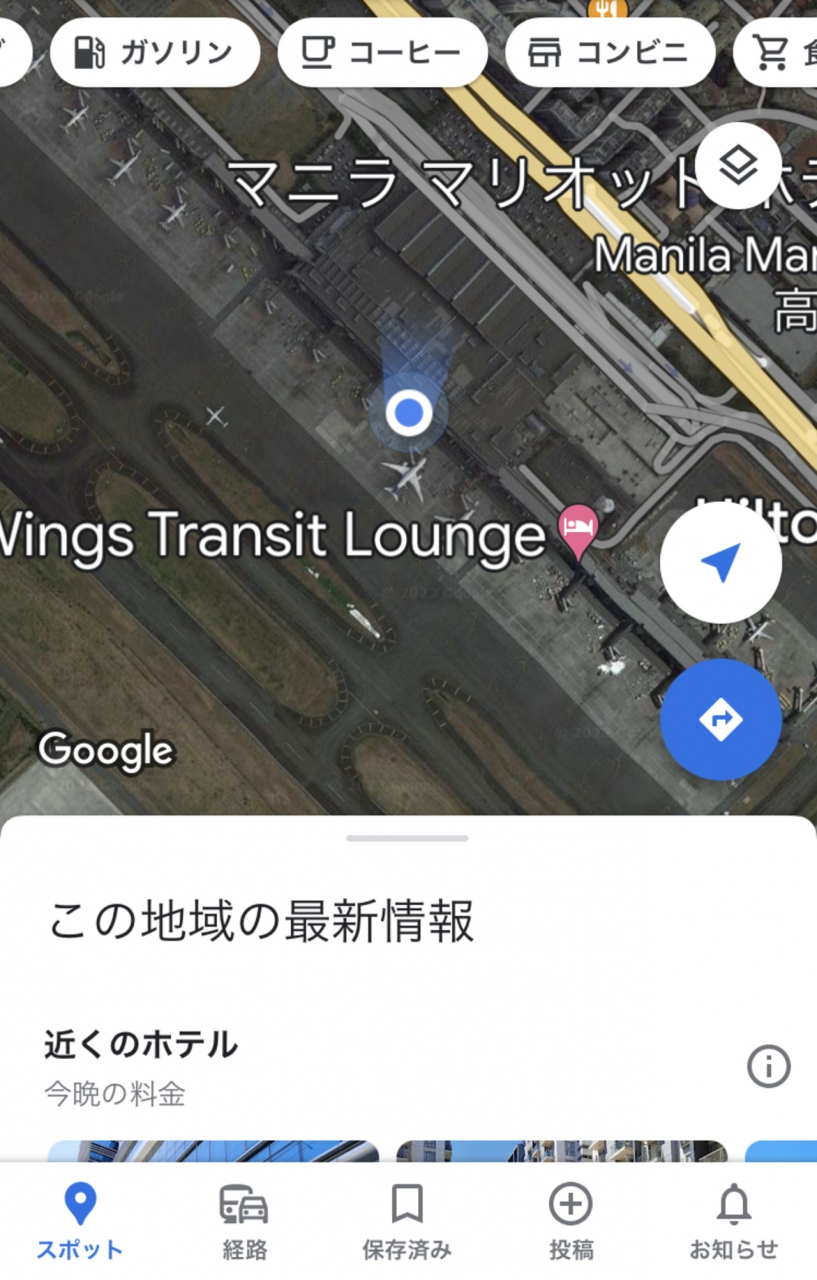Open the blue directions button
The width and height of the screenshot is (817, 1280).
tap(720, 719)
